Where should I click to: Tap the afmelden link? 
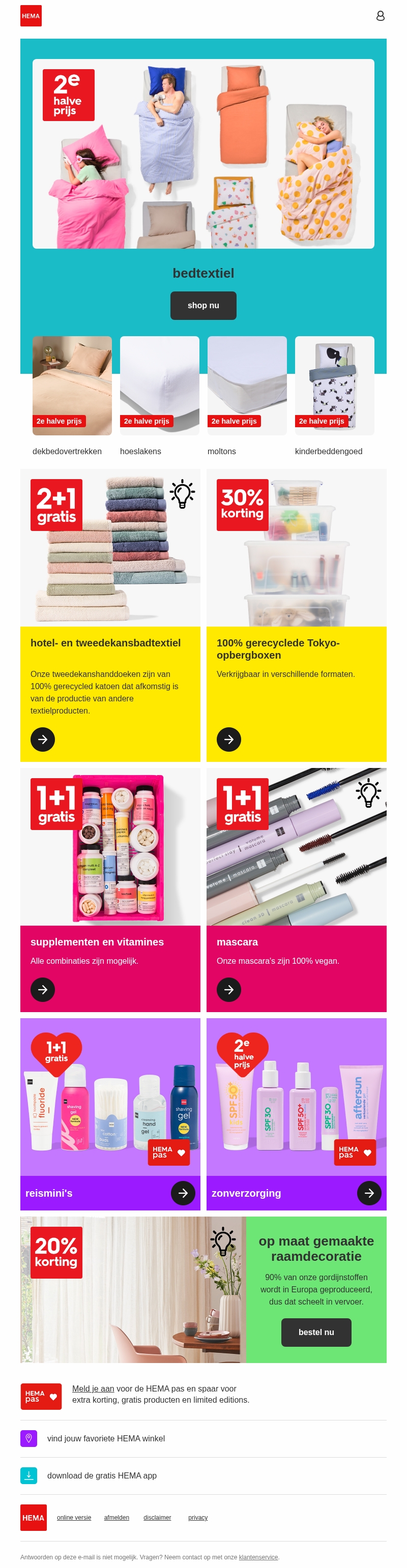(117, 1518)
